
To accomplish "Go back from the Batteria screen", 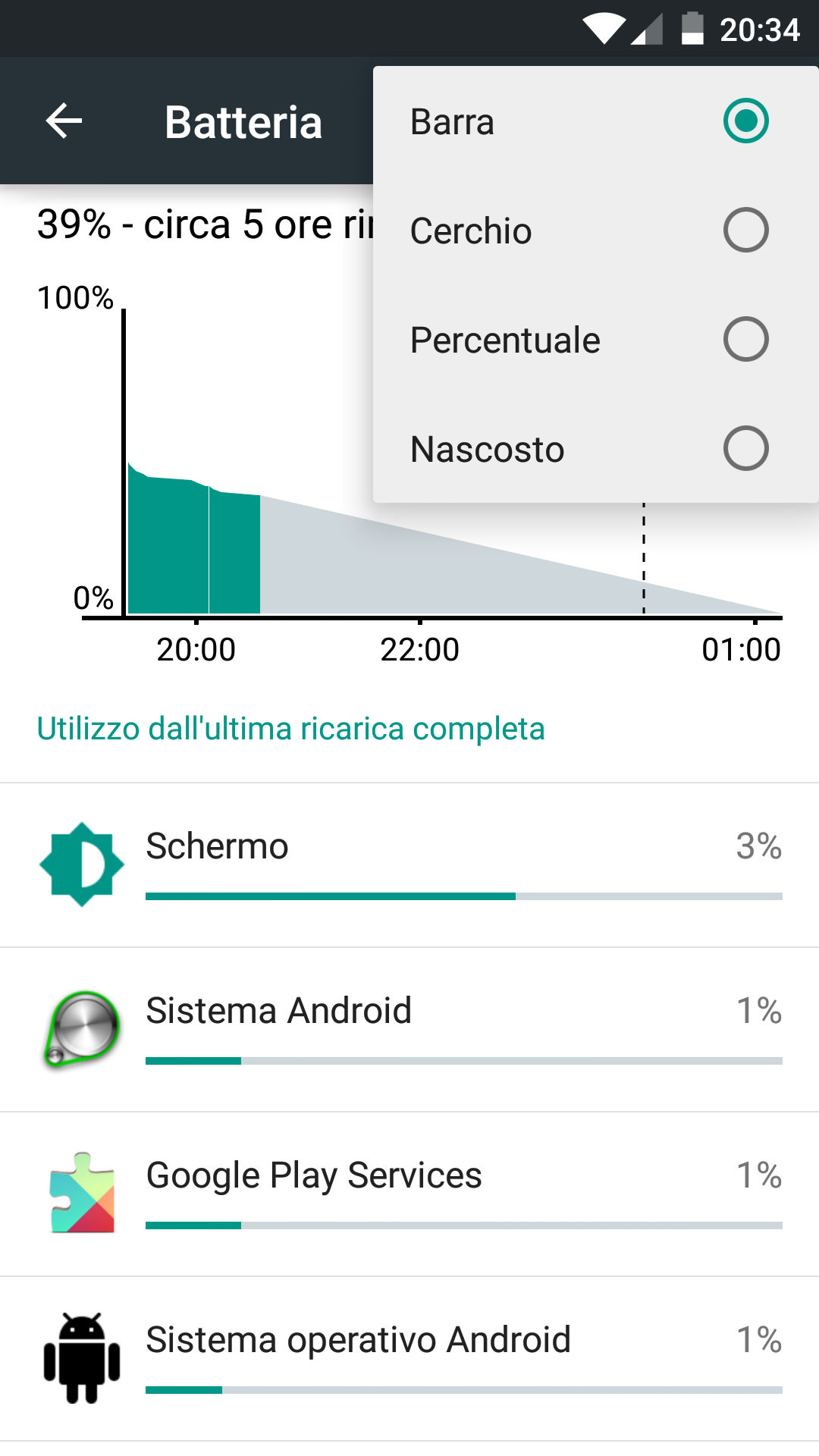I will [64, 121].
